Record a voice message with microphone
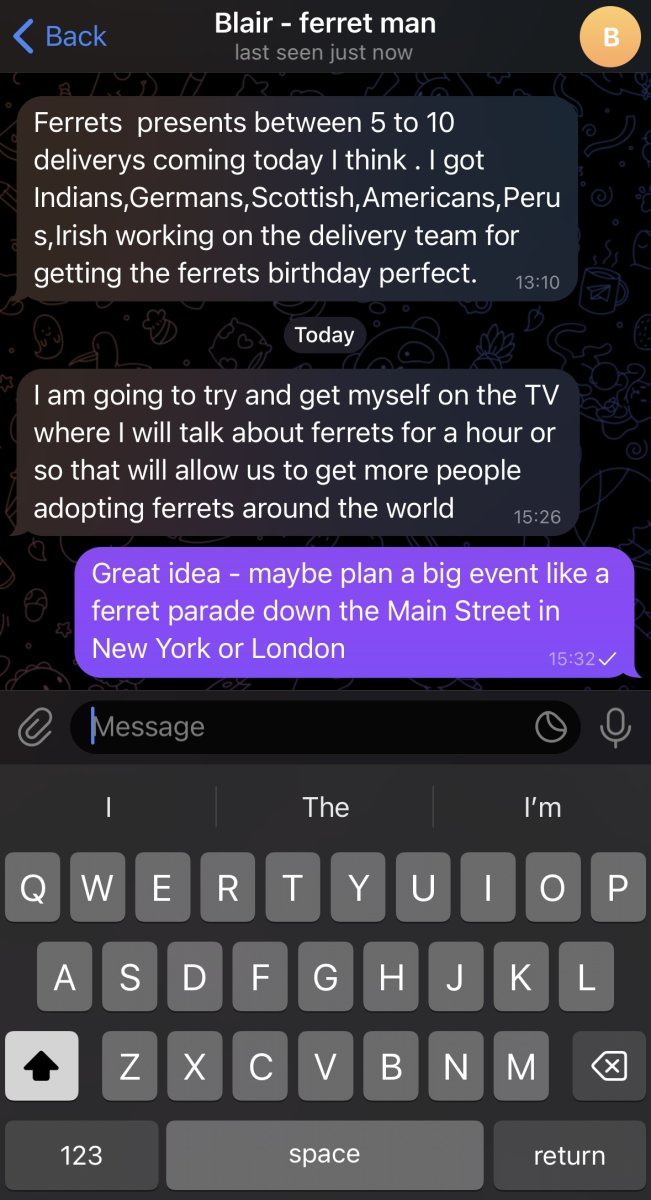This screenshot has height=1200, width=651. pos(615,728)
